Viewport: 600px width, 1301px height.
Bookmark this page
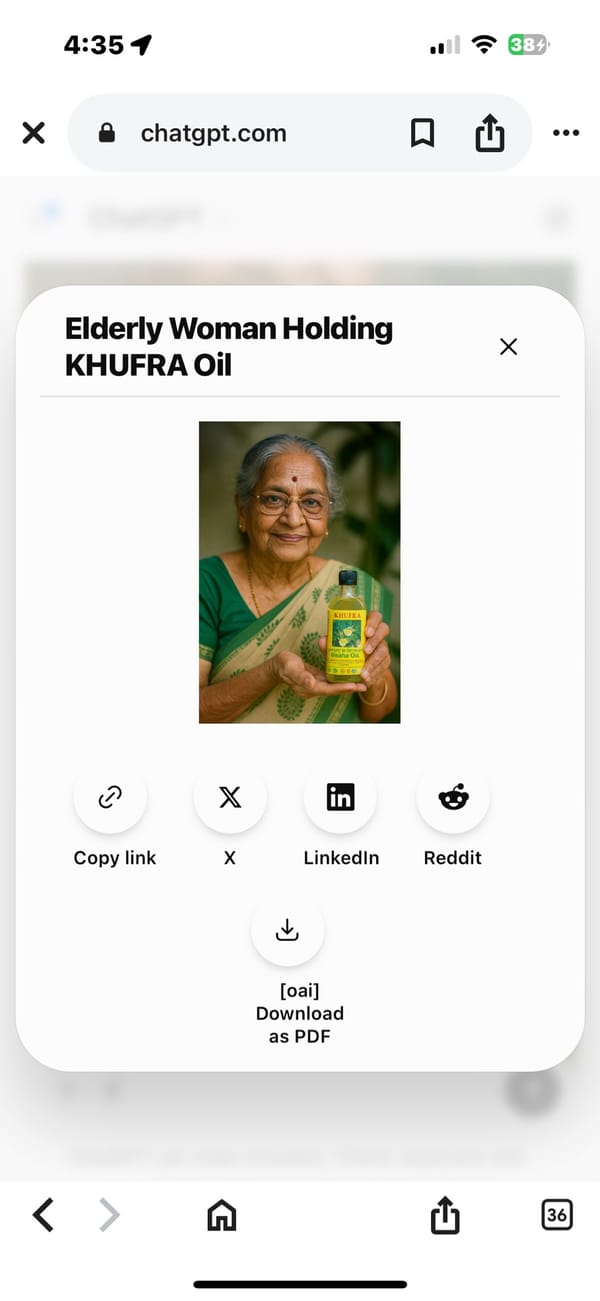pyautogui.click(x=423, y=133)
